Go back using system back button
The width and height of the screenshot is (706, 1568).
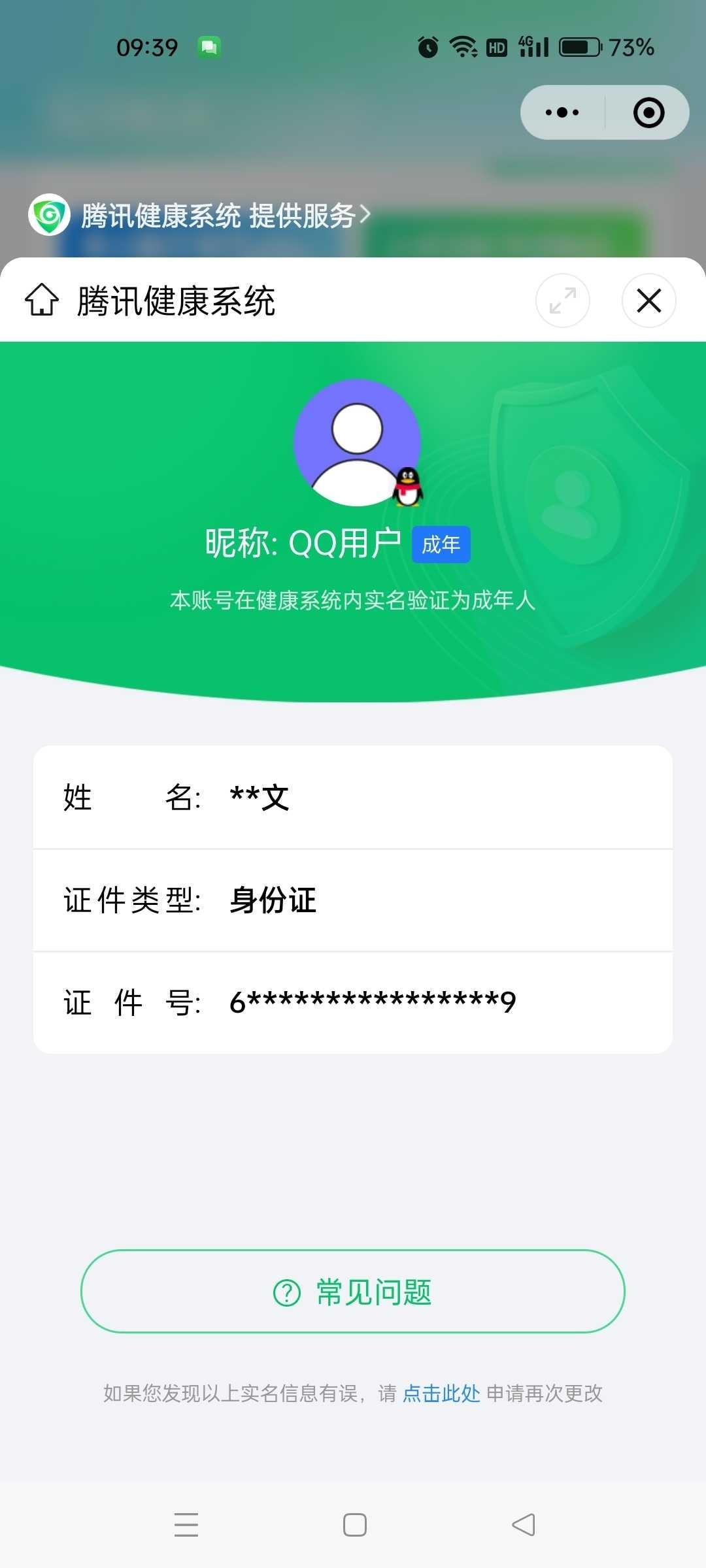pyautogui.click(x=523, y=1525)
